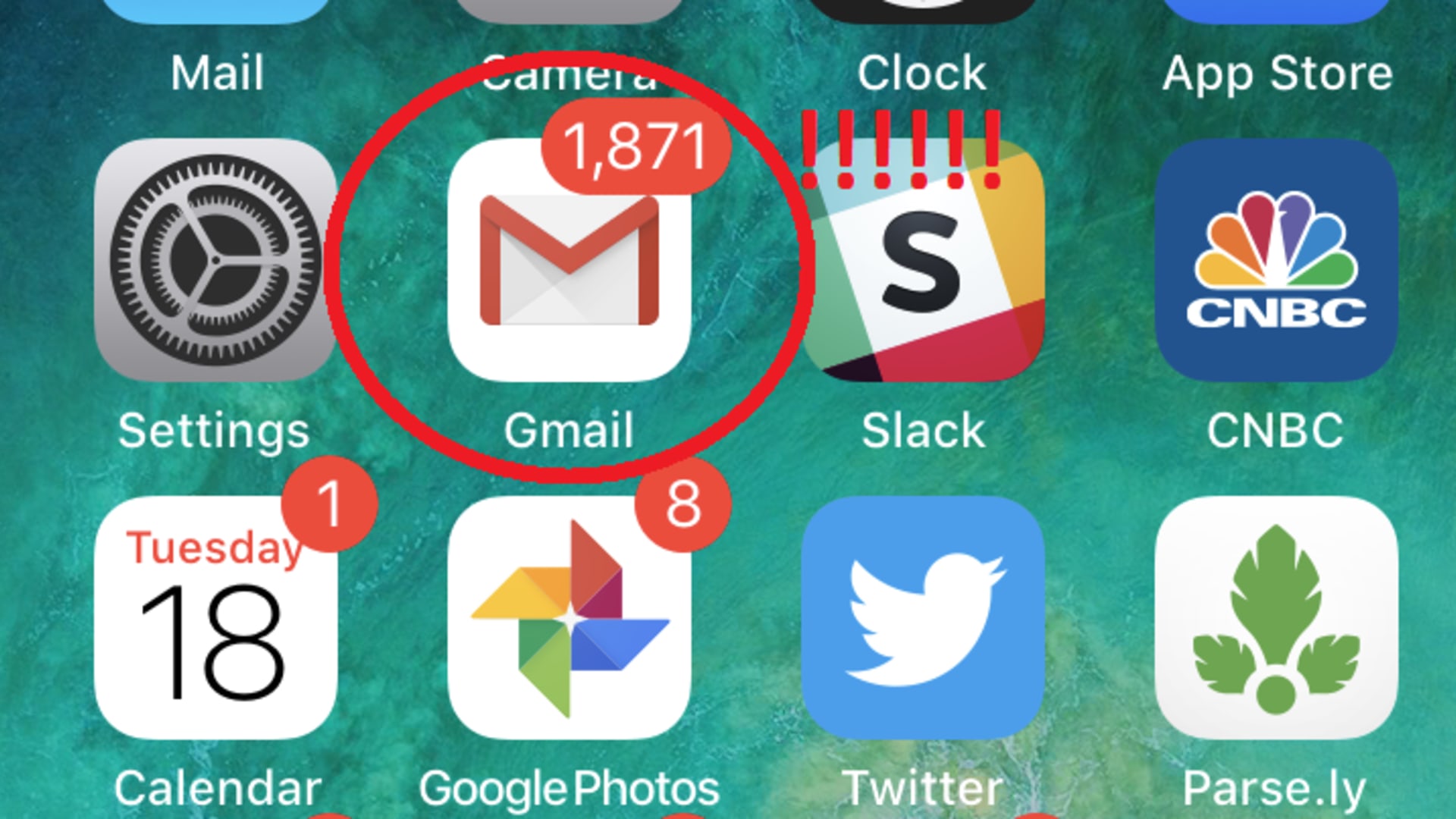Open the Calendar app

click(x=215, y=618)
